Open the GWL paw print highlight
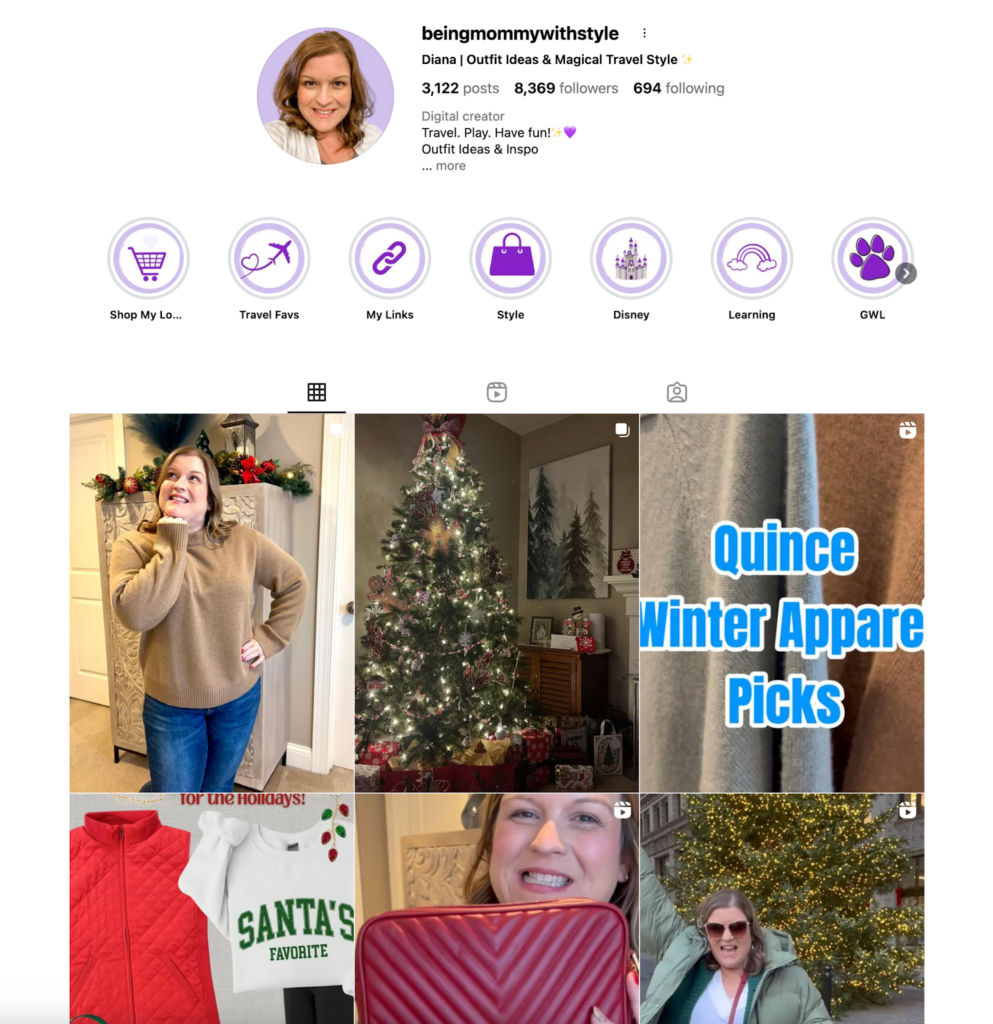Screen dimensions: 993x1024 (x=872, y=257)
